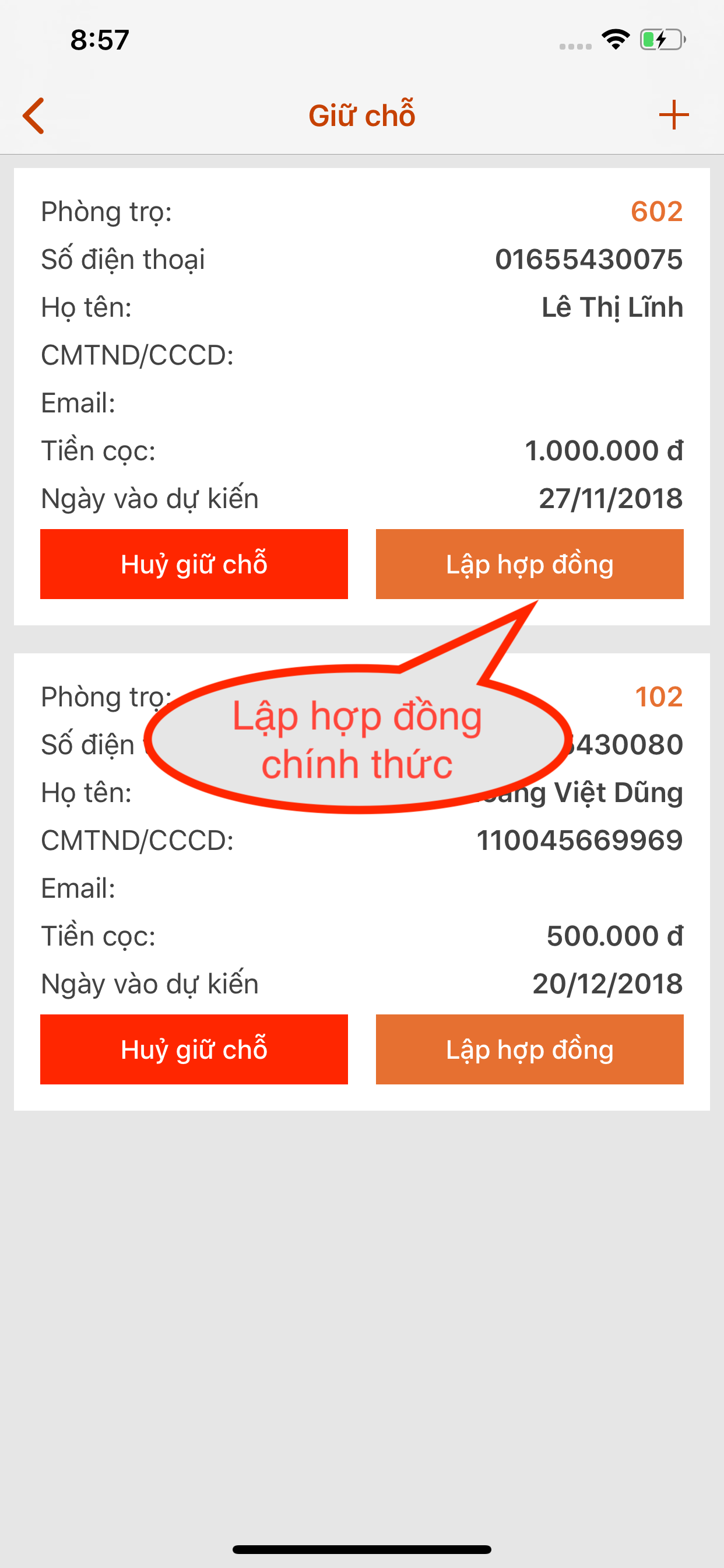Screen dimensions: 724x1568
Task: Cancel the reservation for room 602
Action: 194,563
